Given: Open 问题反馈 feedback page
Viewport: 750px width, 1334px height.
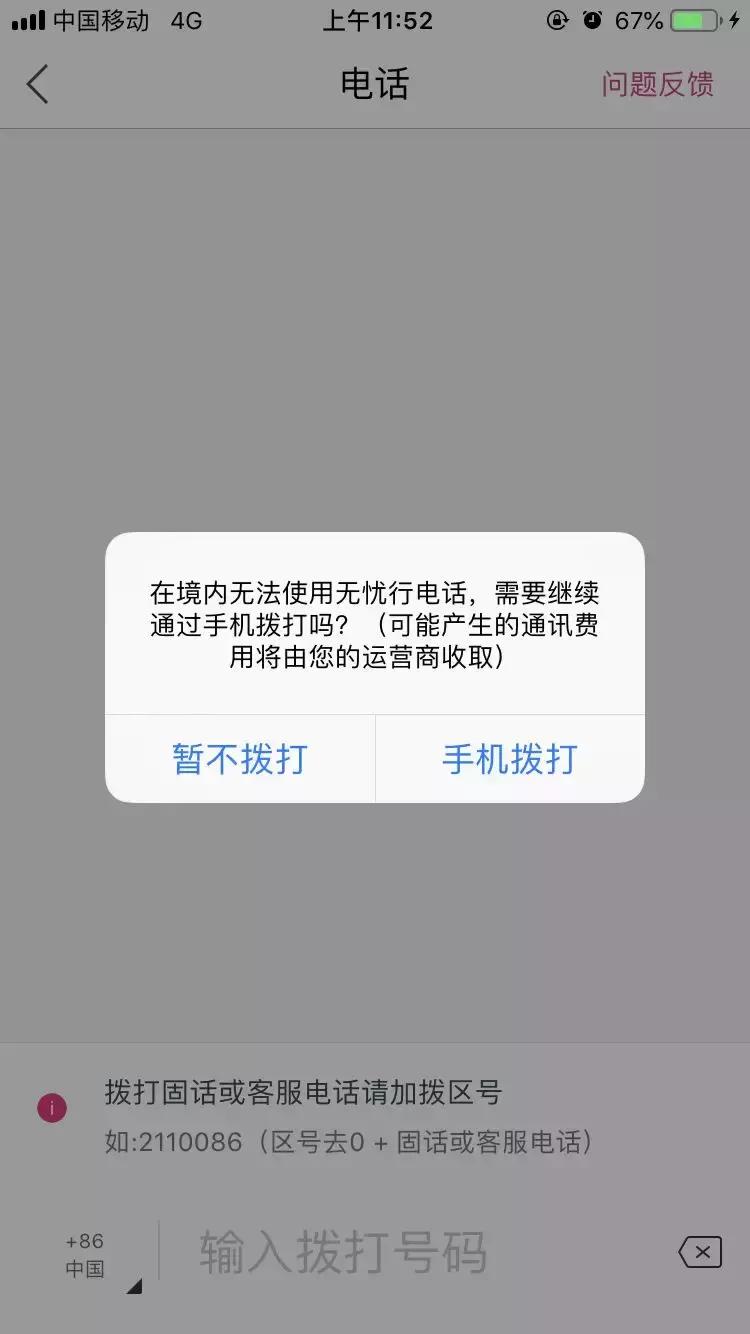Looking at the screenshot, I should 657,84.
